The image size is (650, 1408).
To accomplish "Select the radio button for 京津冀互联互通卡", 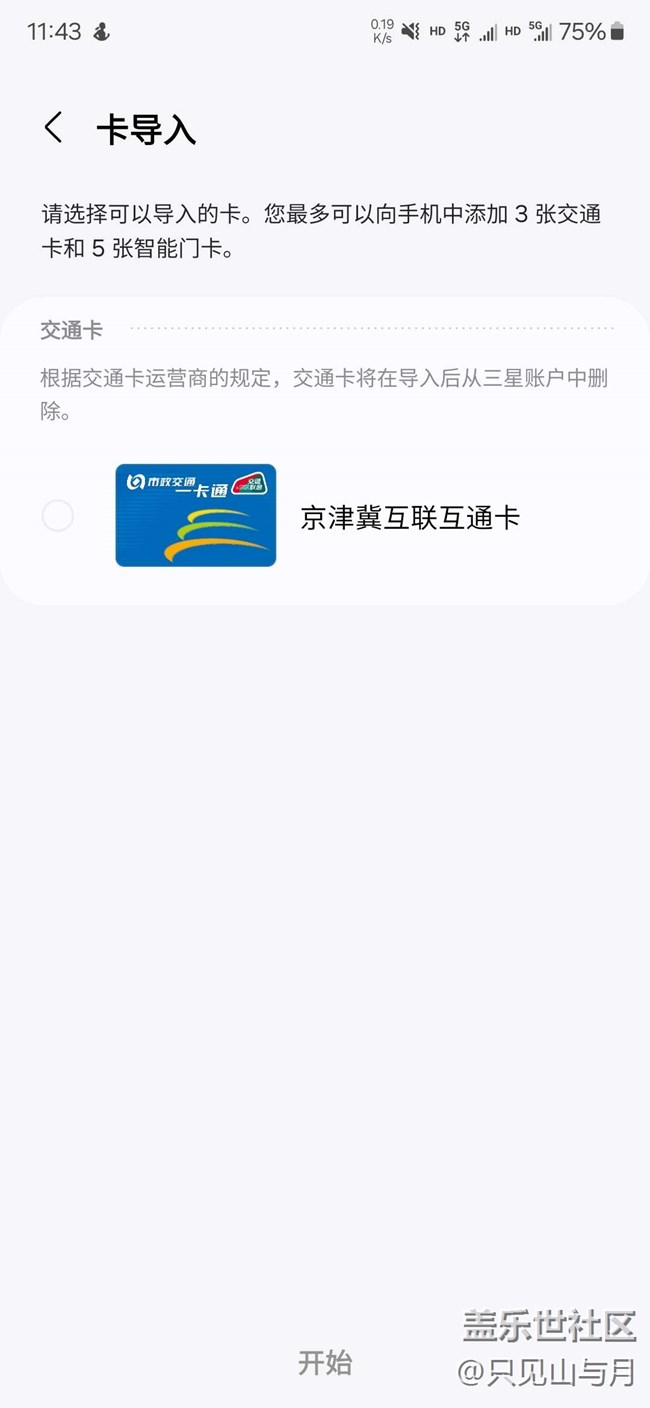I will [57, 516].
